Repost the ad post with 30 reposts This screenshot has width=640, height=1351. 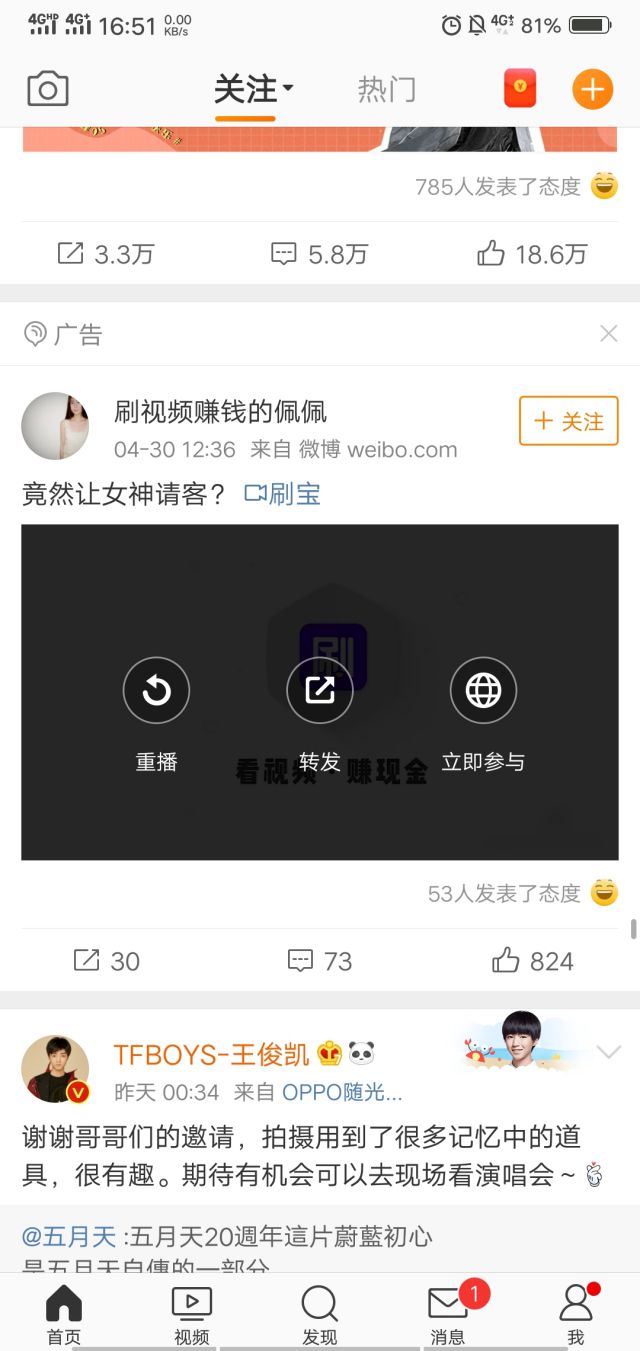107,961
